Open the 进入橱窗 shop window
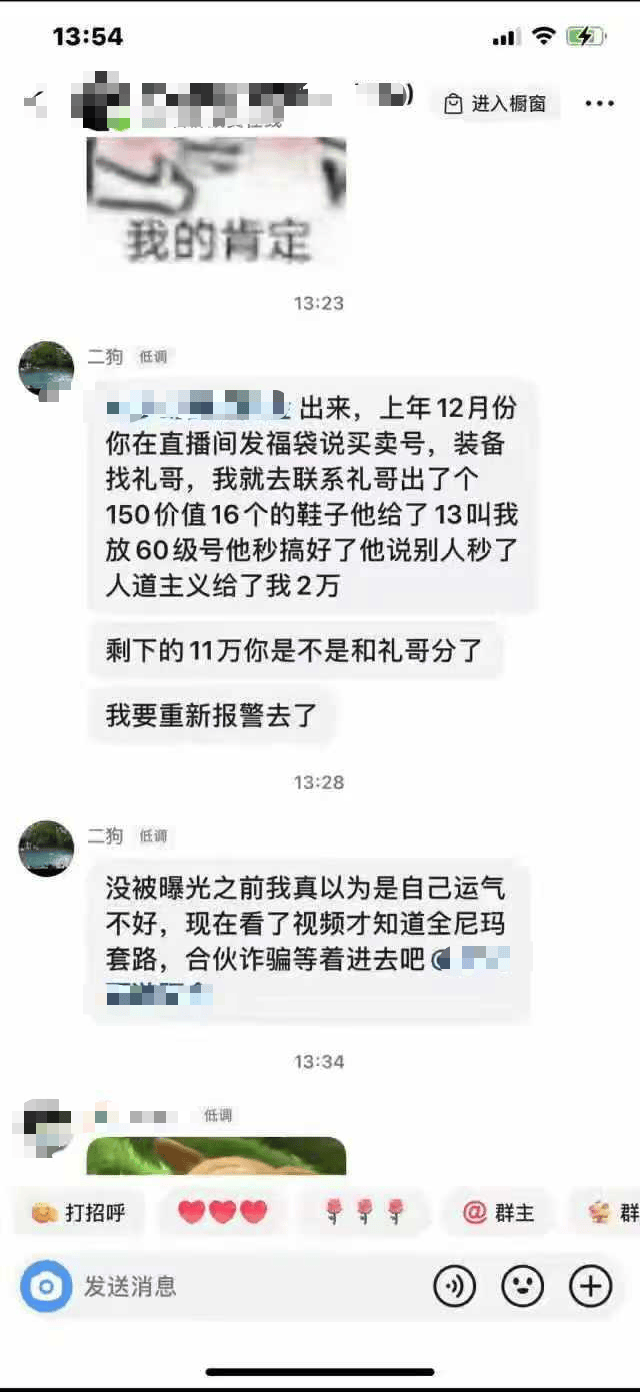 click(495, 104)
